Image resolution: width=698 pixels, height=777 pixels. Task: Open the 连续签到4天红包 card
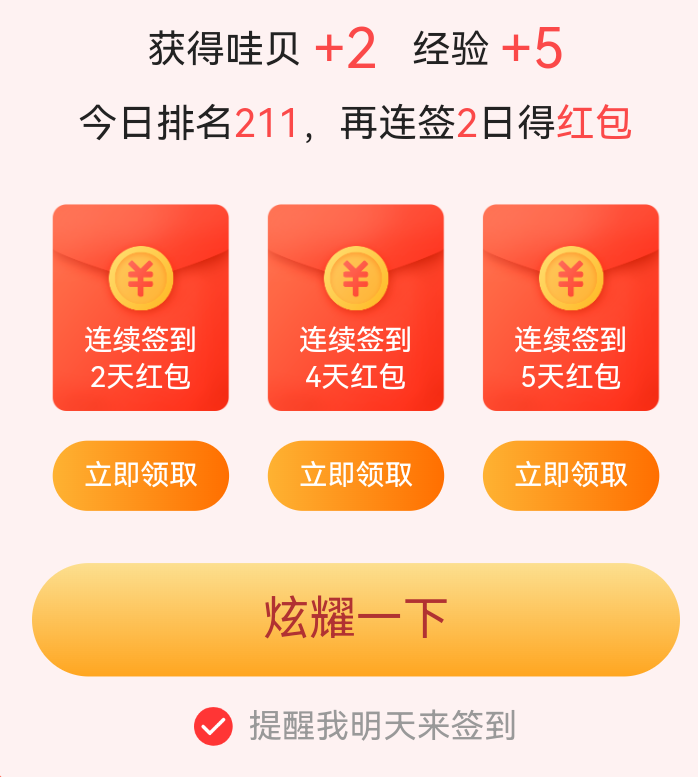pyautogui.click(x=355, y=308)
